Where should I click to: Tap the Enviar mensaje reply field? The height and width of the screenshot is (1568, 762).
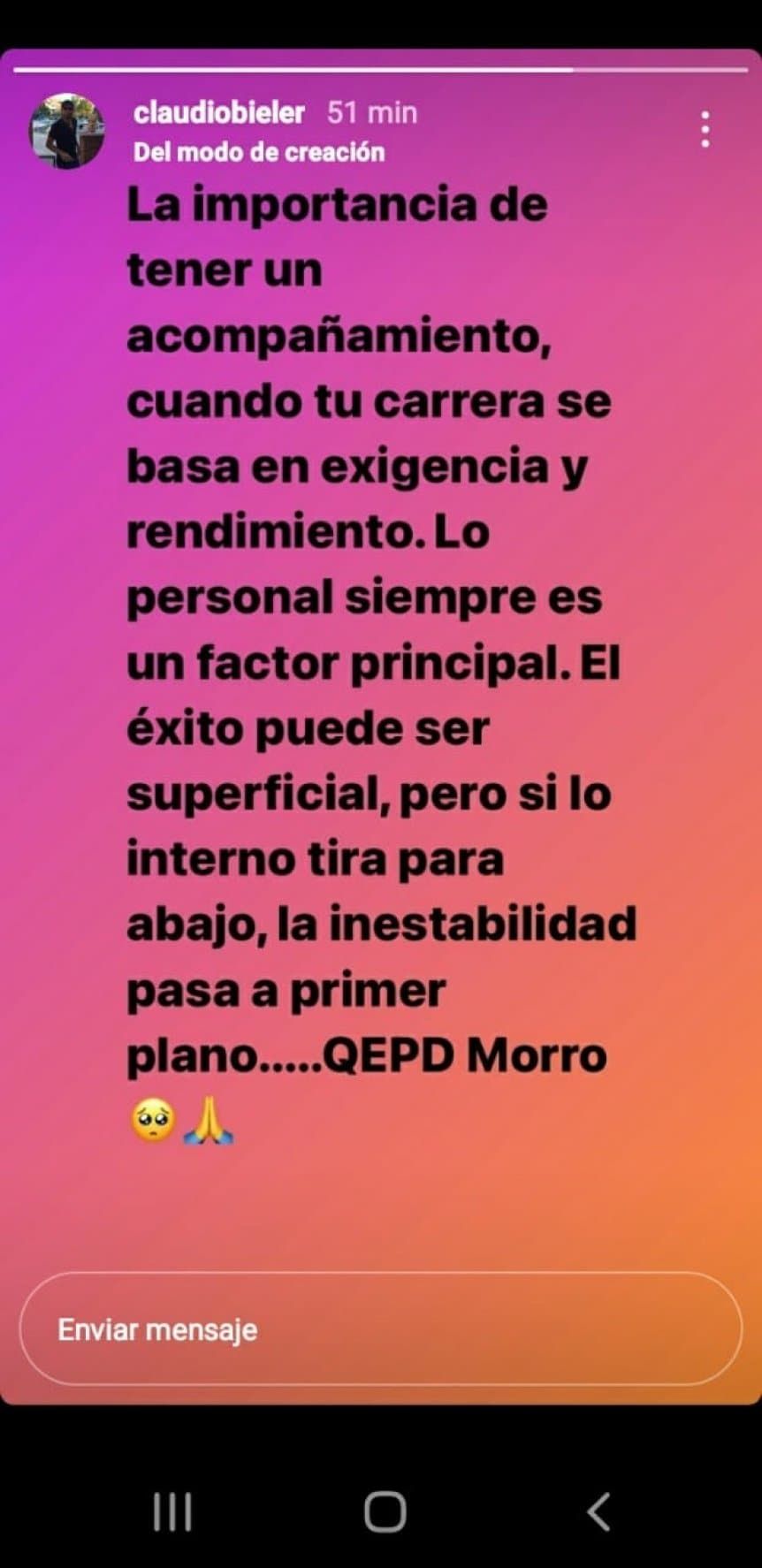380,1329
